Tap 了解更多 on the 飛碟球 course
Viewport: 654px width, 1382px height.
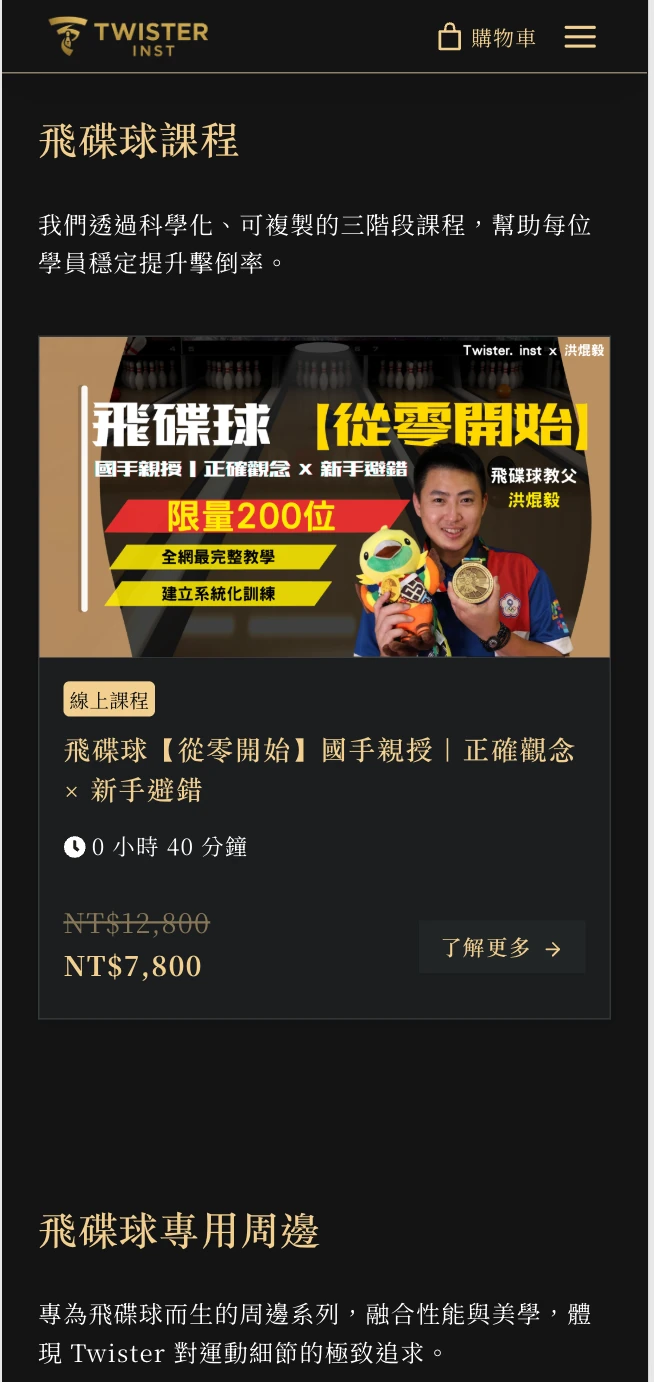[502, 948]
